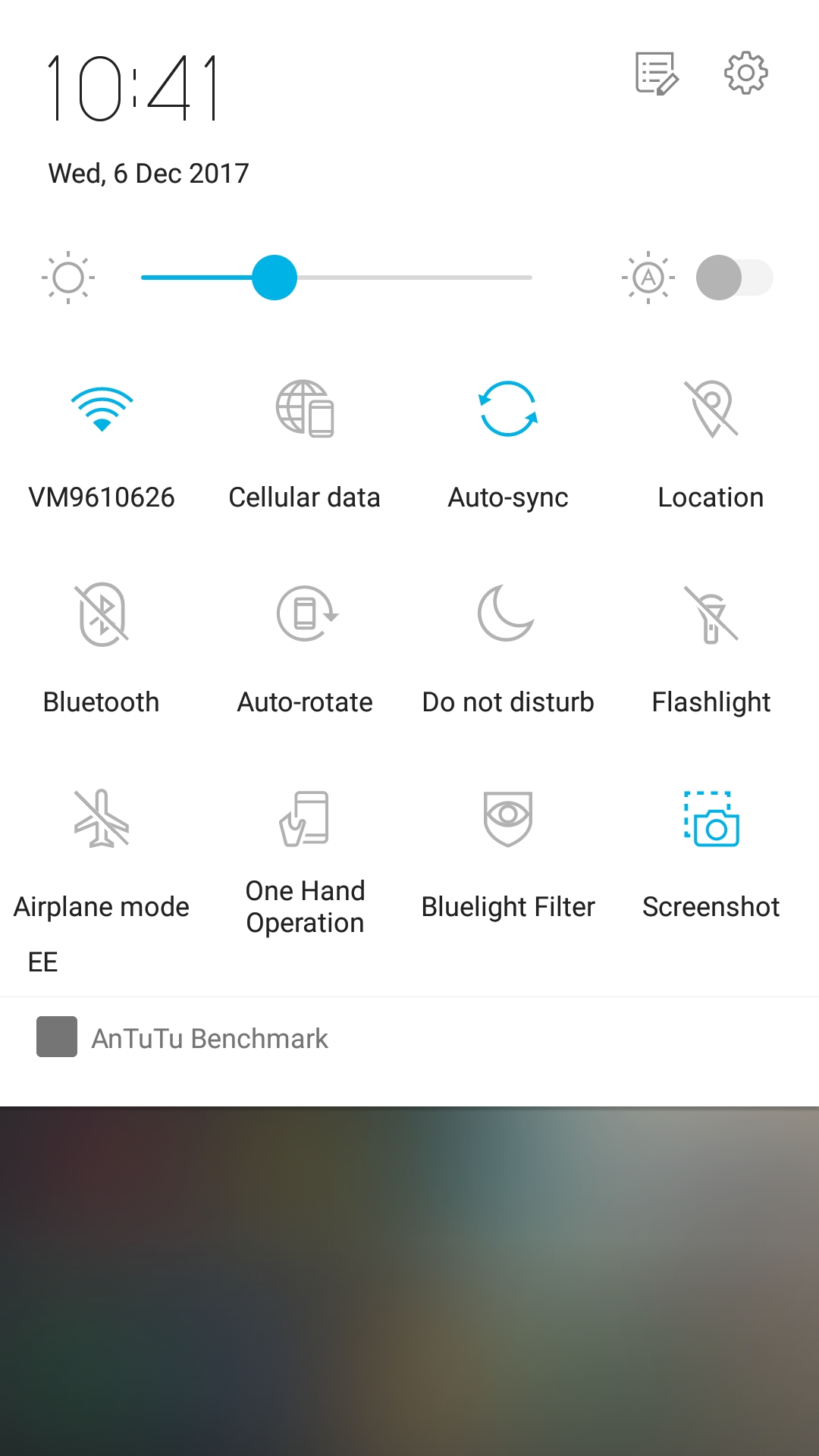The height and width of the screenshot is (1456, 819).
Task: Open the AnTuTu Benchmark notification
Action: (x=209, y=1038)
